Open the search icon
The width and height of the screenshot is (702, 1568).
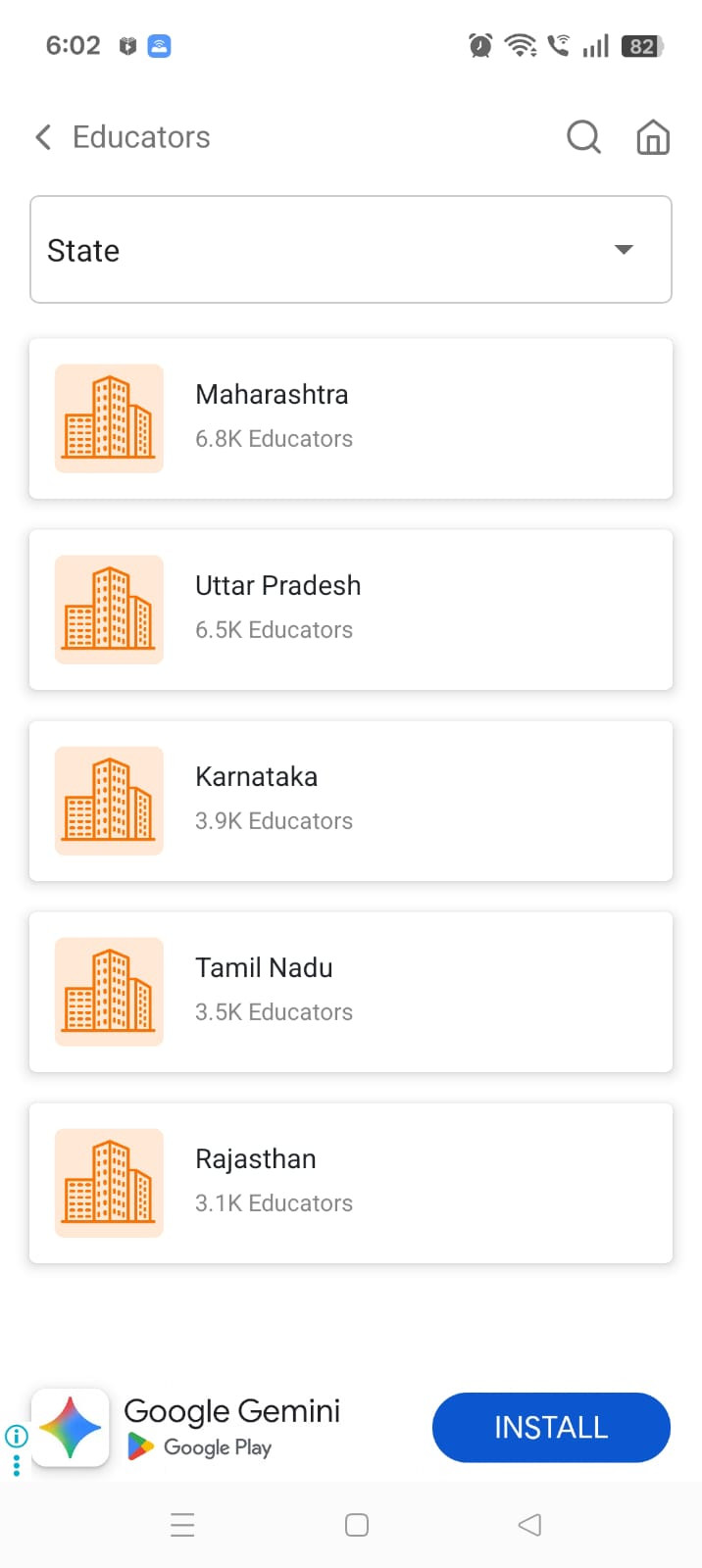pyautogui.click(x=583, y=137)
